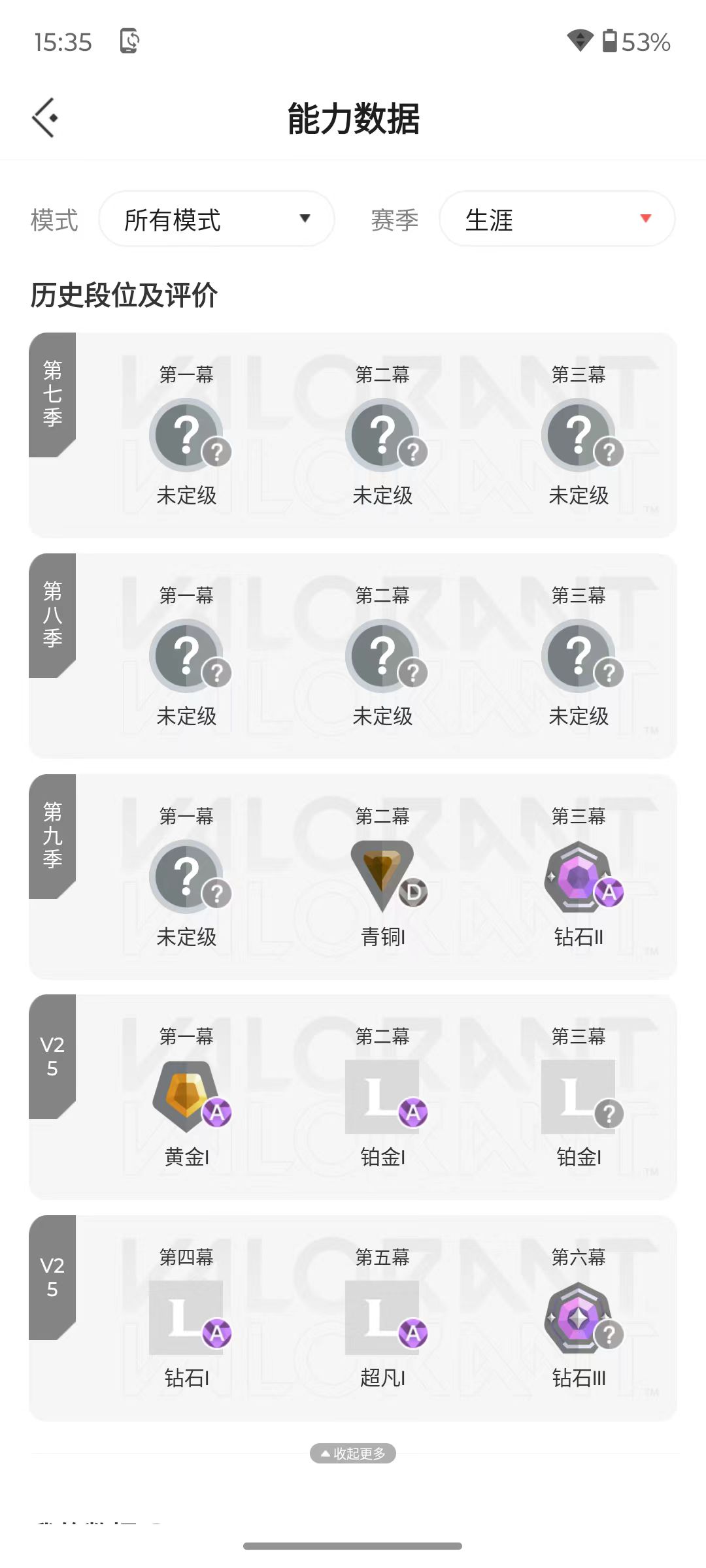Open the 模式 dropdown showing 所有模式
Viewport: 706px width, 1568px height.
(216, 219)
